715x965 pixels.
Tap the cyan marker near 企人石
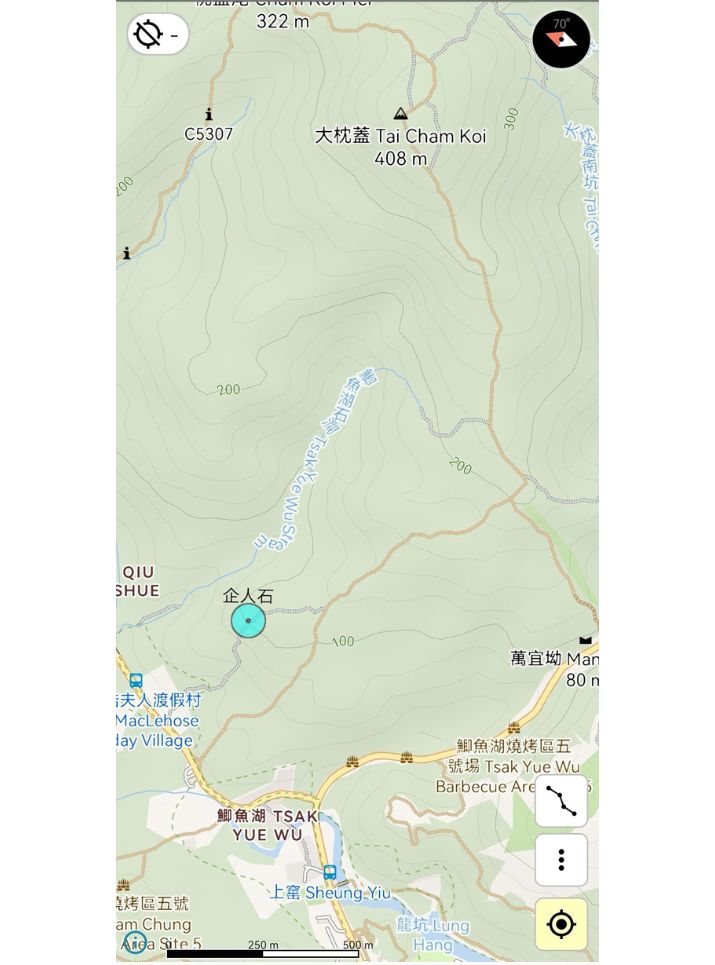click(x=248, y=621)
